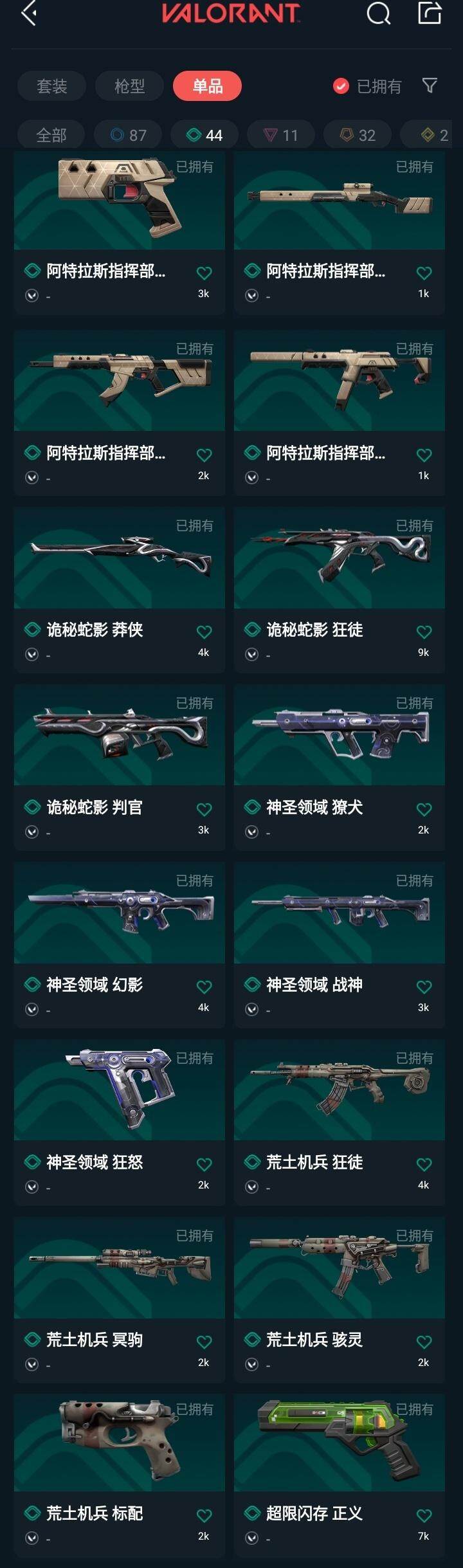Filter by the 11 tier chip
This screenshot has width=463, height=1568.
pos(281,135)
